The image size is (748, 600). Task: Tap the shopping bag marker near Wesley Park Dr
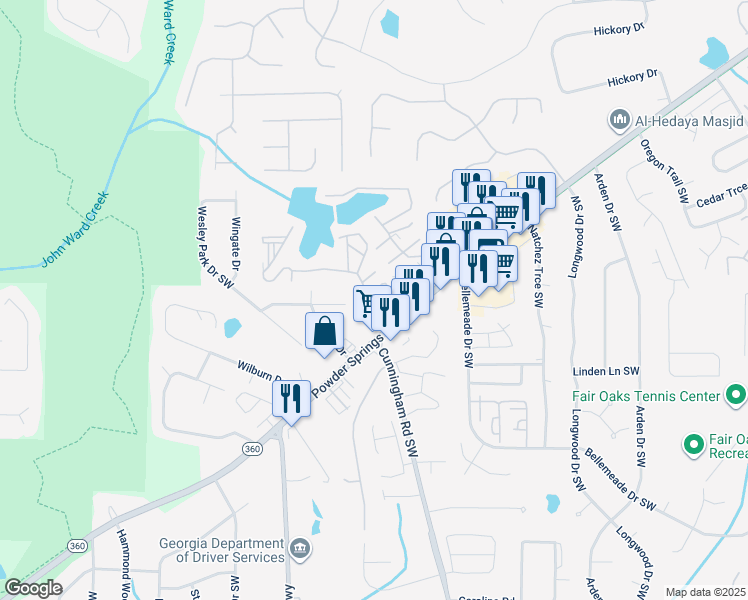pos(324,332)
